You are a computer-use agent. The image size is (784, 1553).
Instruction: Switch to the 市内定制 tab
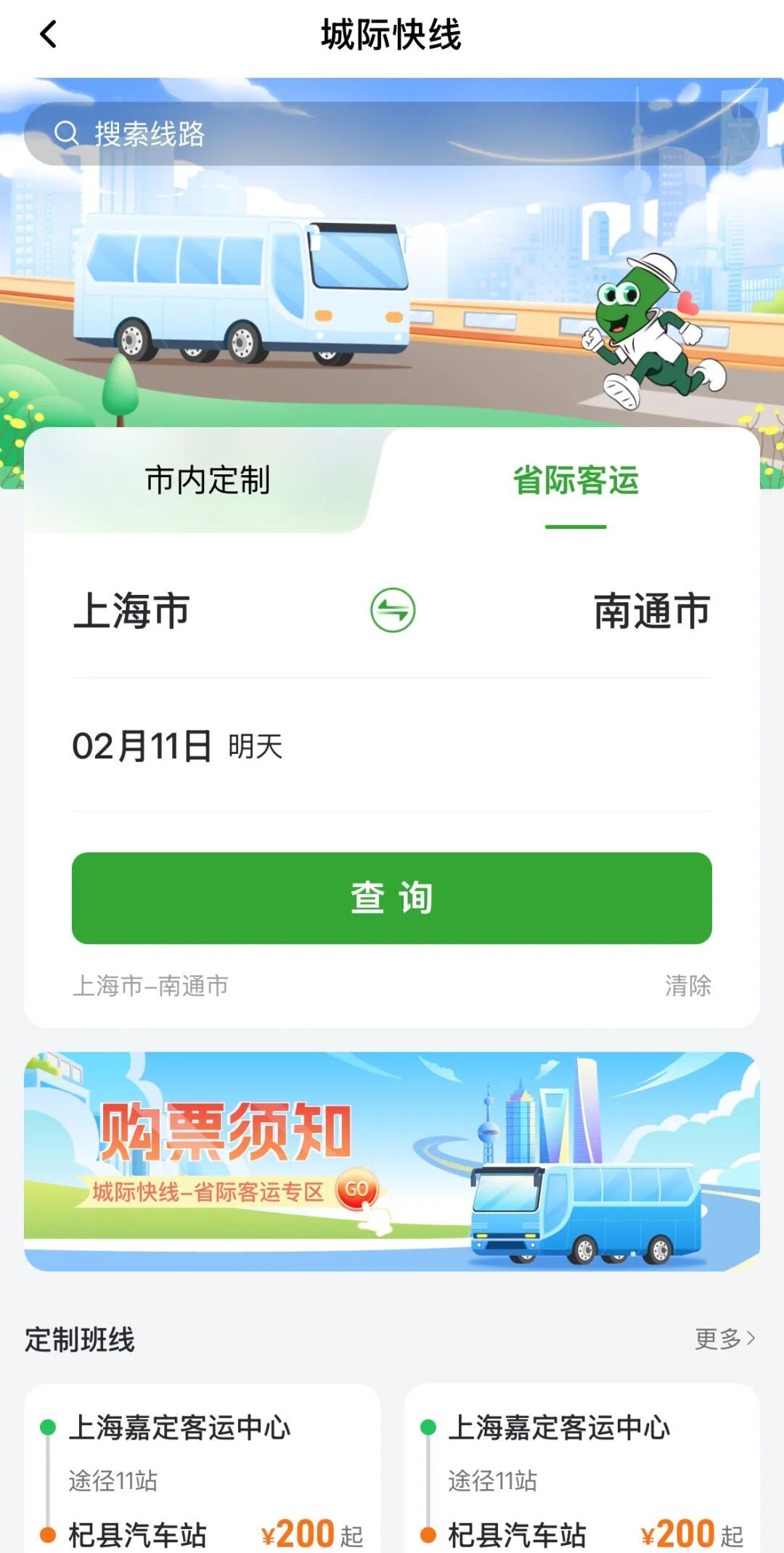(x=207, y=480)
